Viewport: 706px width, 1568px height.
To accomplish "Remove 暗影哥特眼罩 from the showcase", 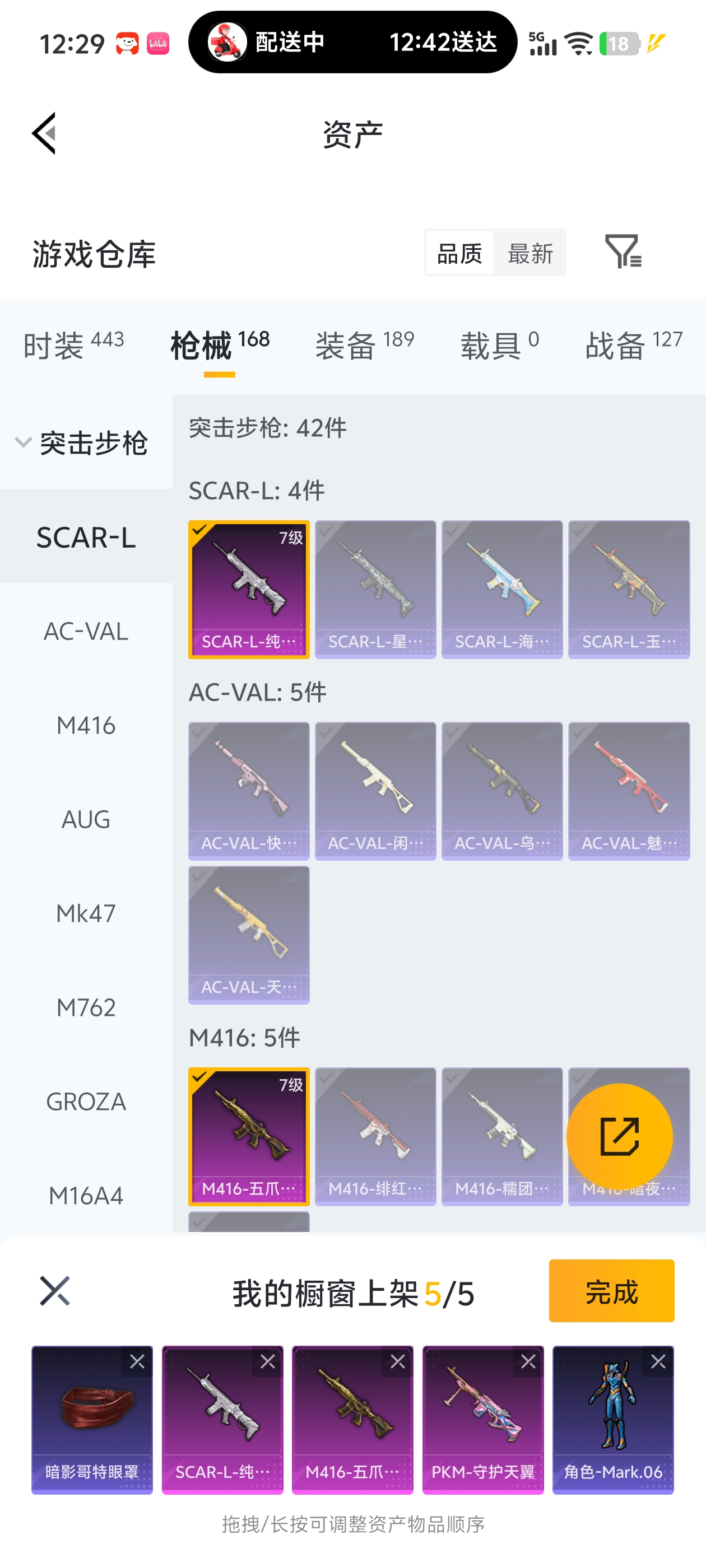I will click(137, 1362).
